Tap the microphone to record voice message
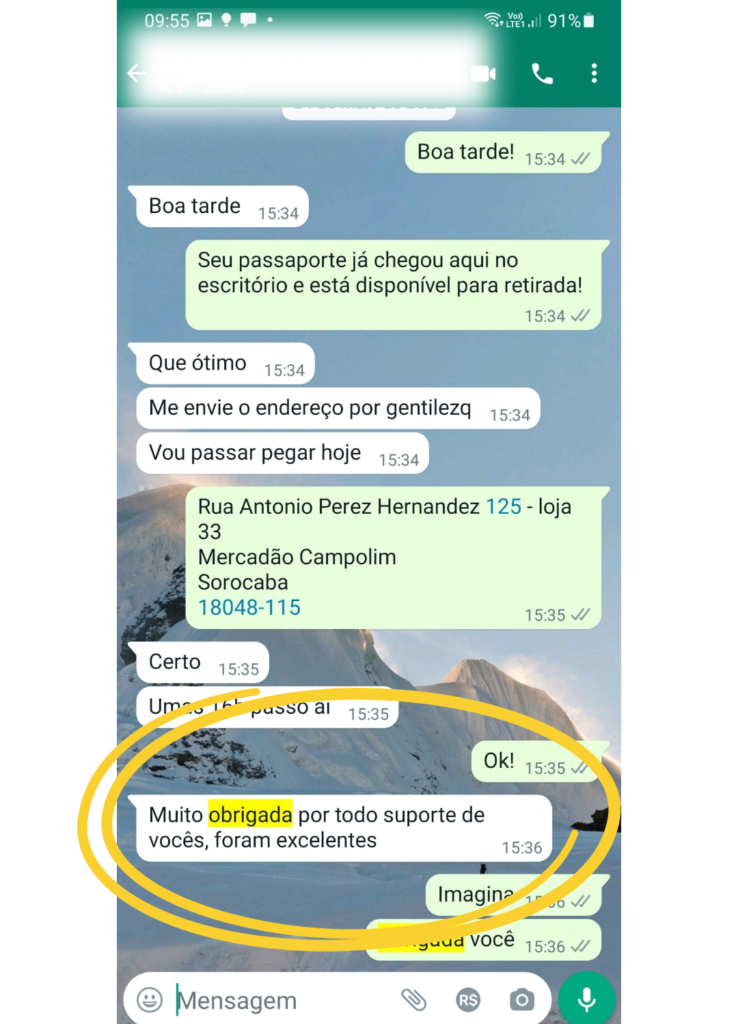The height and width of the screenshot is (1024, 738). pyautogui.click(x=585, y=1000)
